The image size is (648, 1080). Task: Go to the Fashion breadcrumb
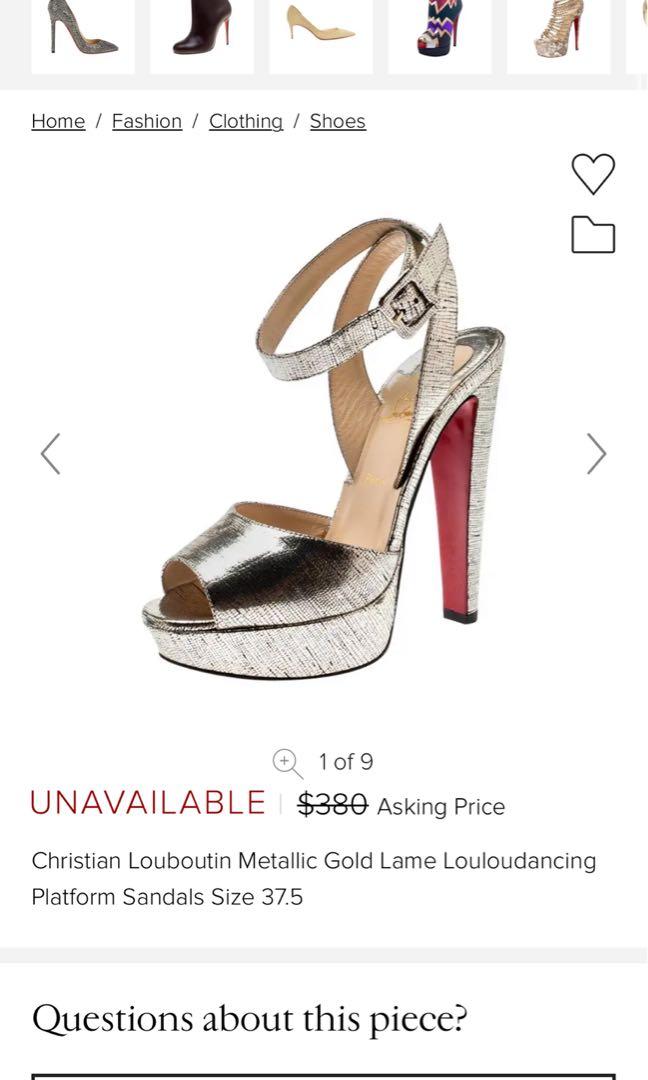(147, 121)
